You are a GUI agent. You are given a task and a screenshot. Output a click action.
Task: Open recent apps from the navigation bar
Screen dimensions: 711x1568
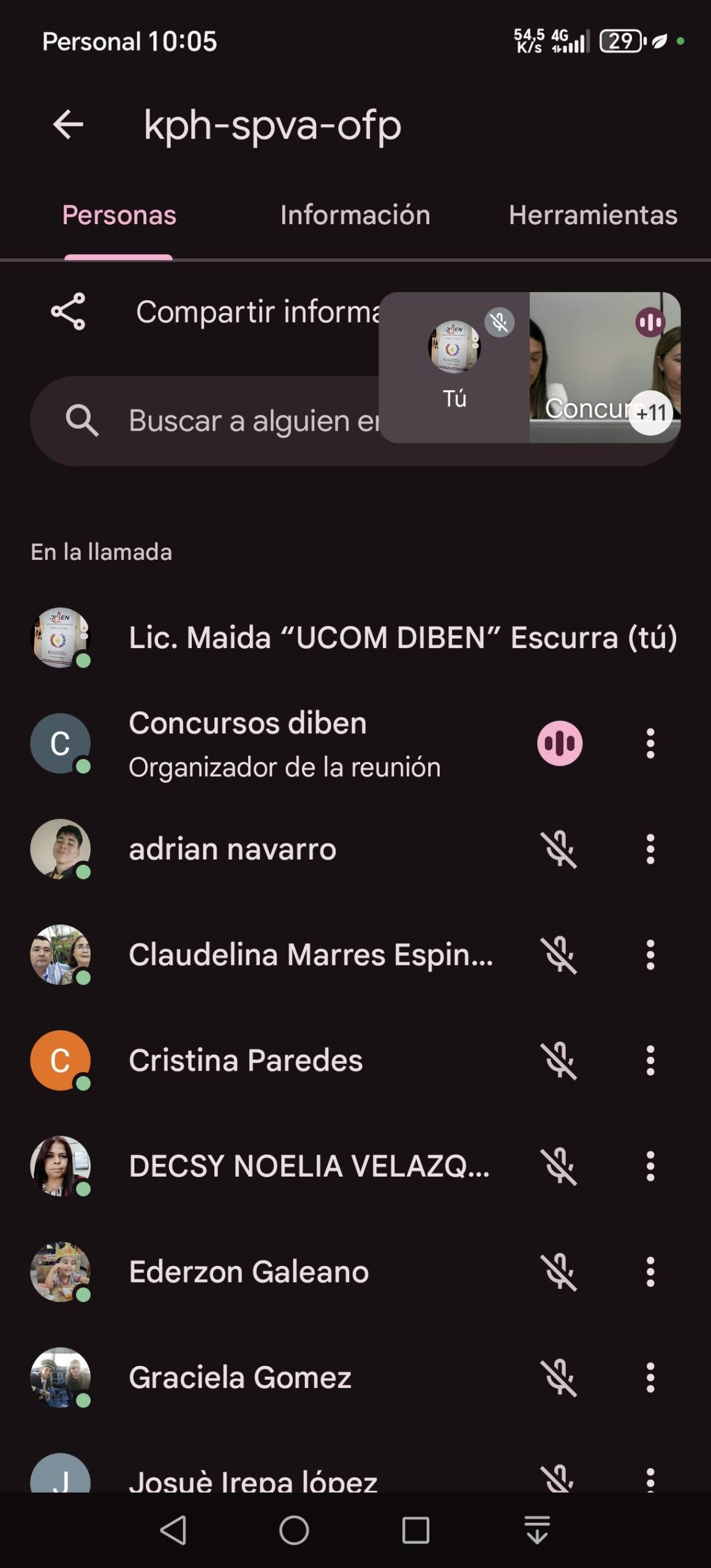(x=415, y=1530)
